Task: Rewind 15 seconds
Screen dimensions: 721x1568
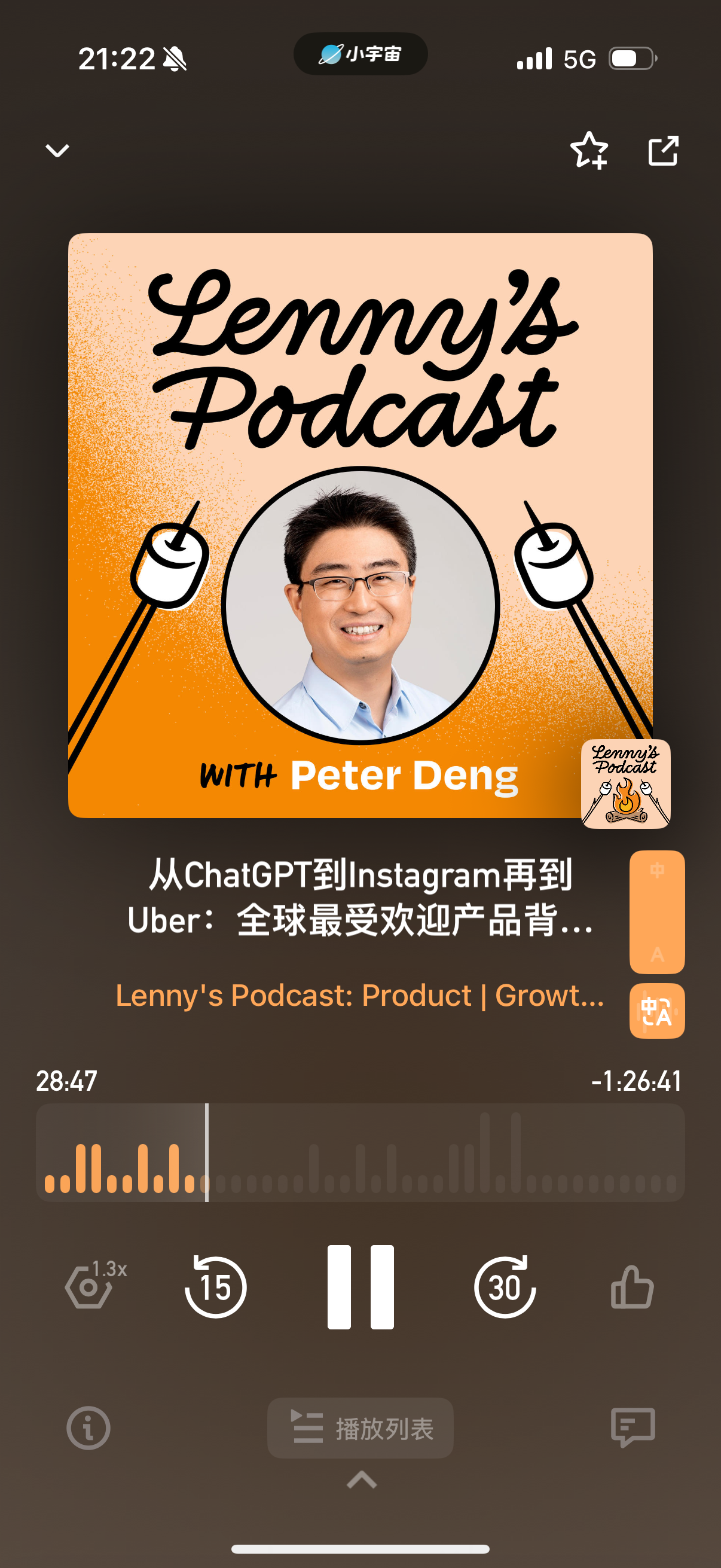Action: click(x=215, y=1286)
